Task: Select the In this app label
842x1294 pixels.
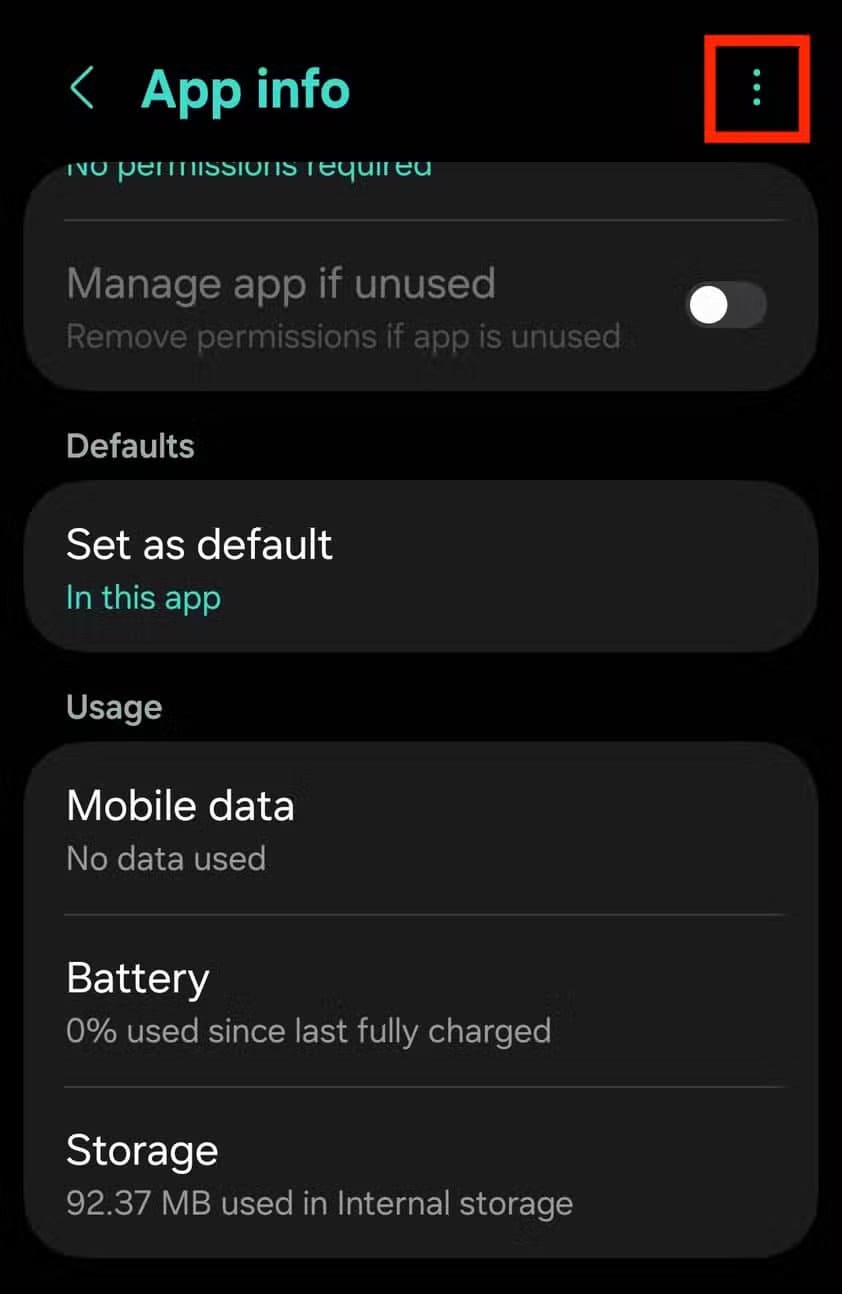Action: pos(143,597)
